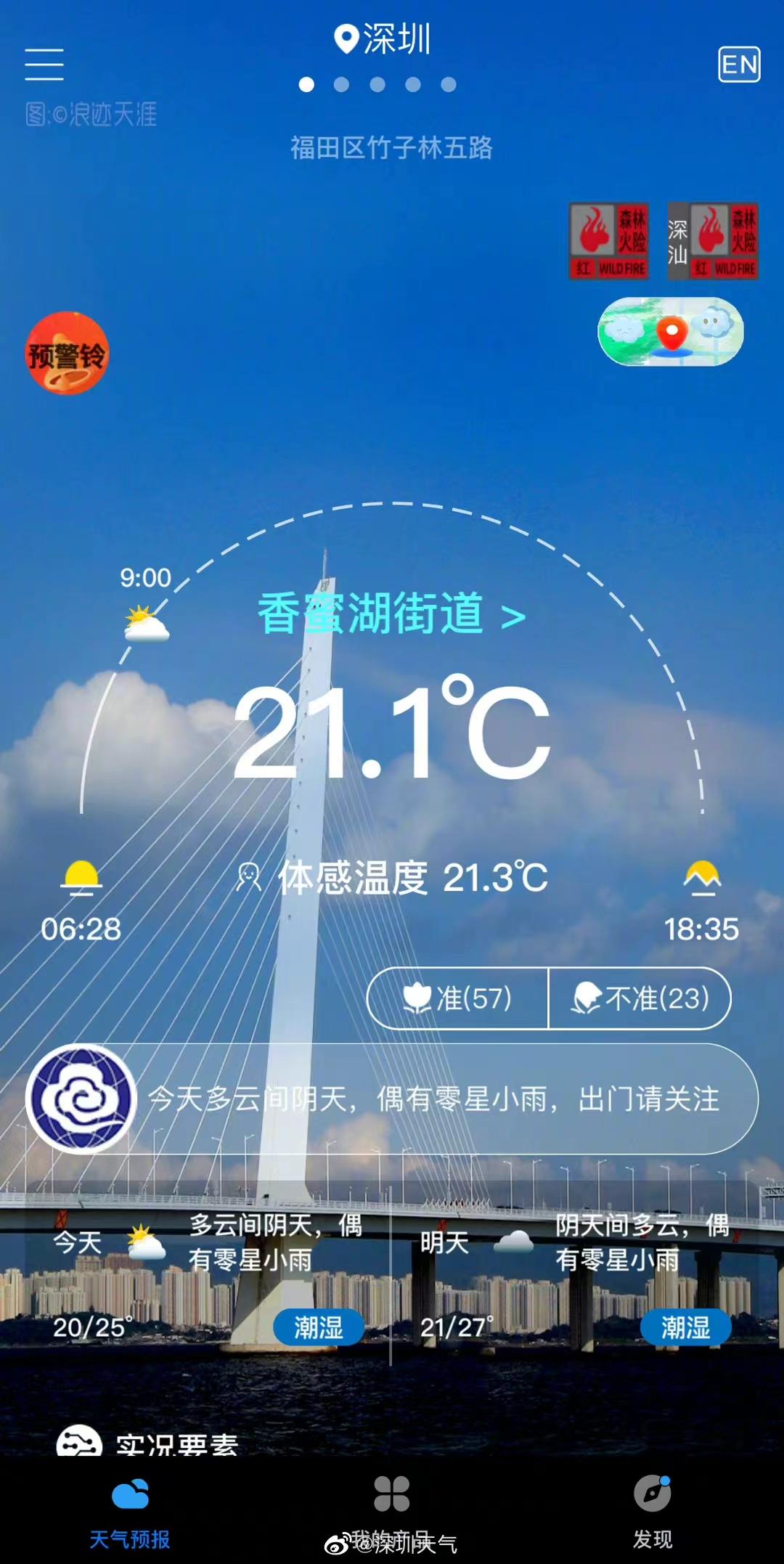The width and height of the screenshot is (784, 1564).
Task: Switch language with the EN button
Action: pyautogui.click(x=739, y=65)
